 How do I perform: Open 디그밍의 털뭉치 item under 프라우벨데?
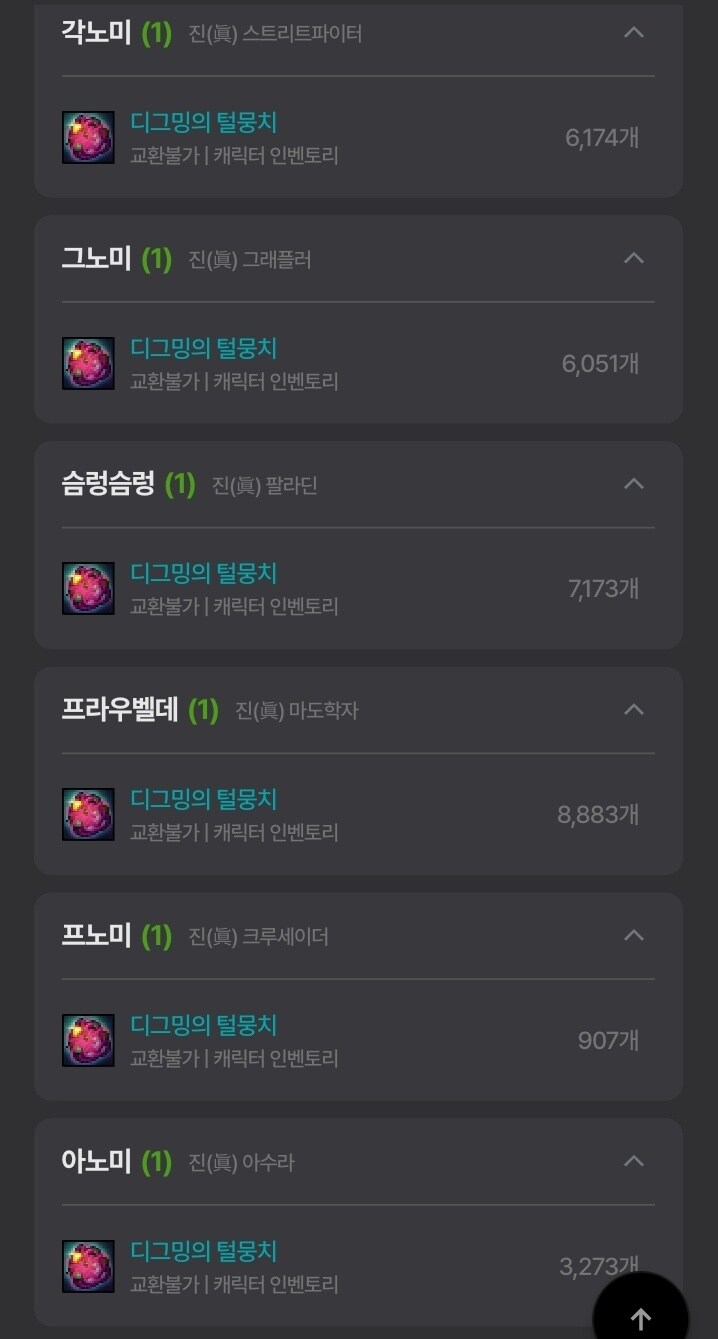click(x=204, y=800)
